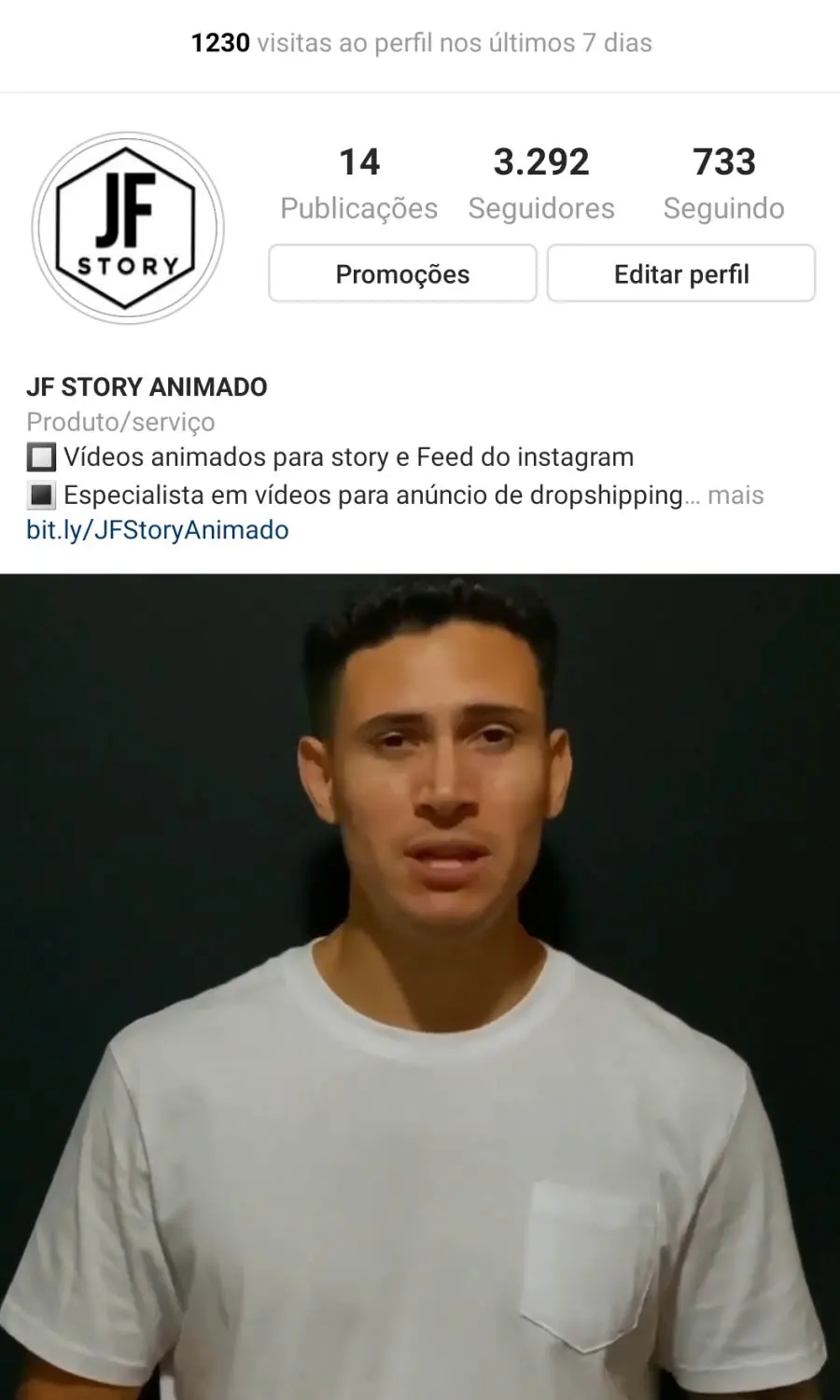Expand the bio with the mais link

point(736,495)
